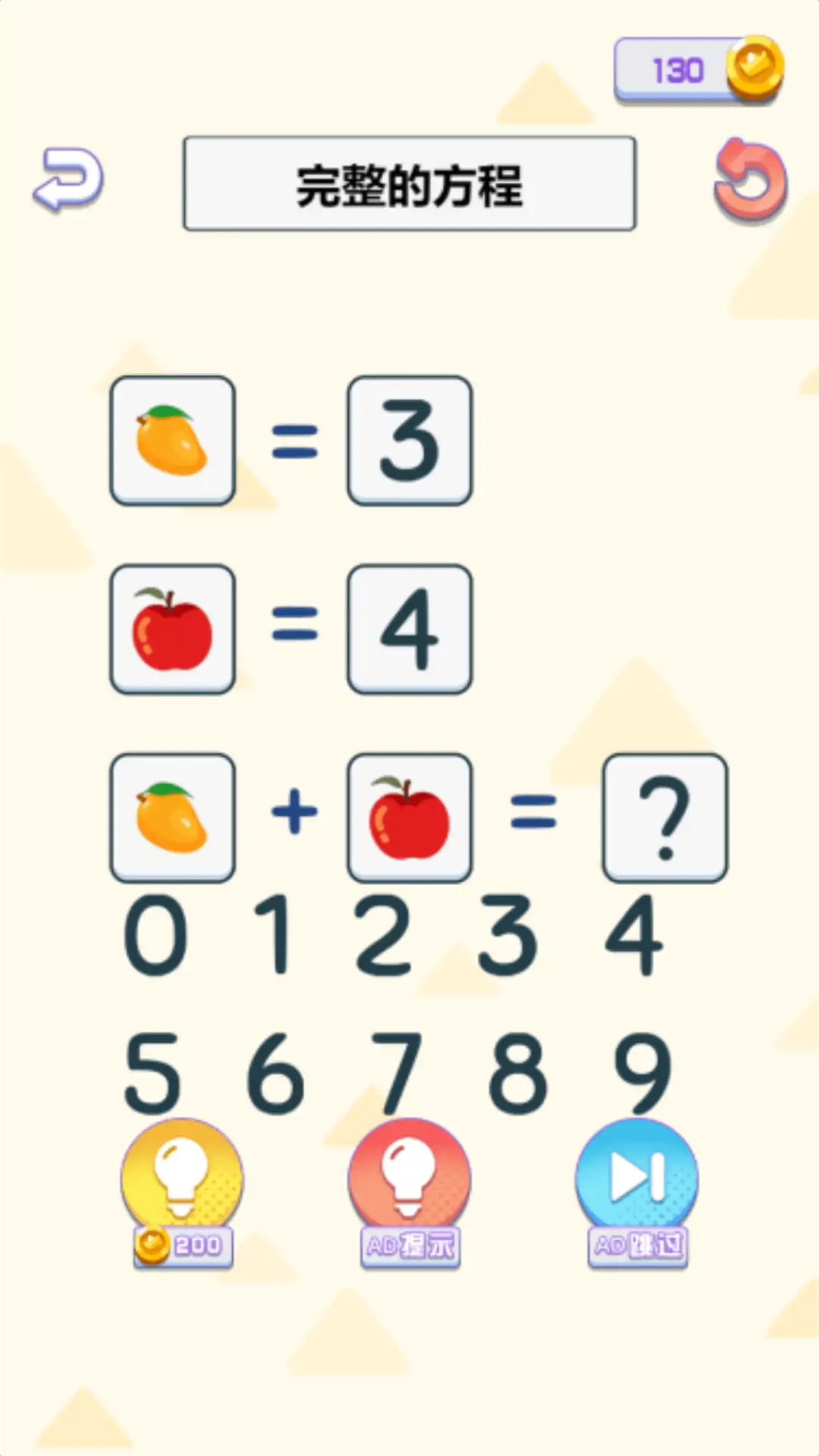Tap the digit 4 in the number pad
Viewport: 819px width, 1456px height.
(634, 934)
